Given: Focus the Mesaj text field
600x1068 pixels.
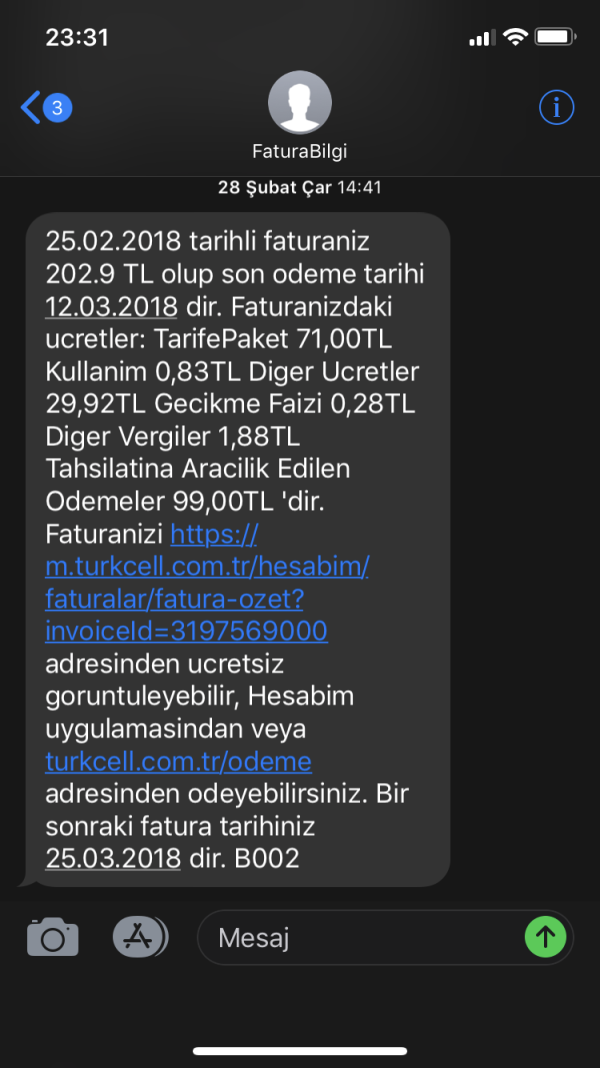Looking at the screenshot, I should (x=360, y=937).
